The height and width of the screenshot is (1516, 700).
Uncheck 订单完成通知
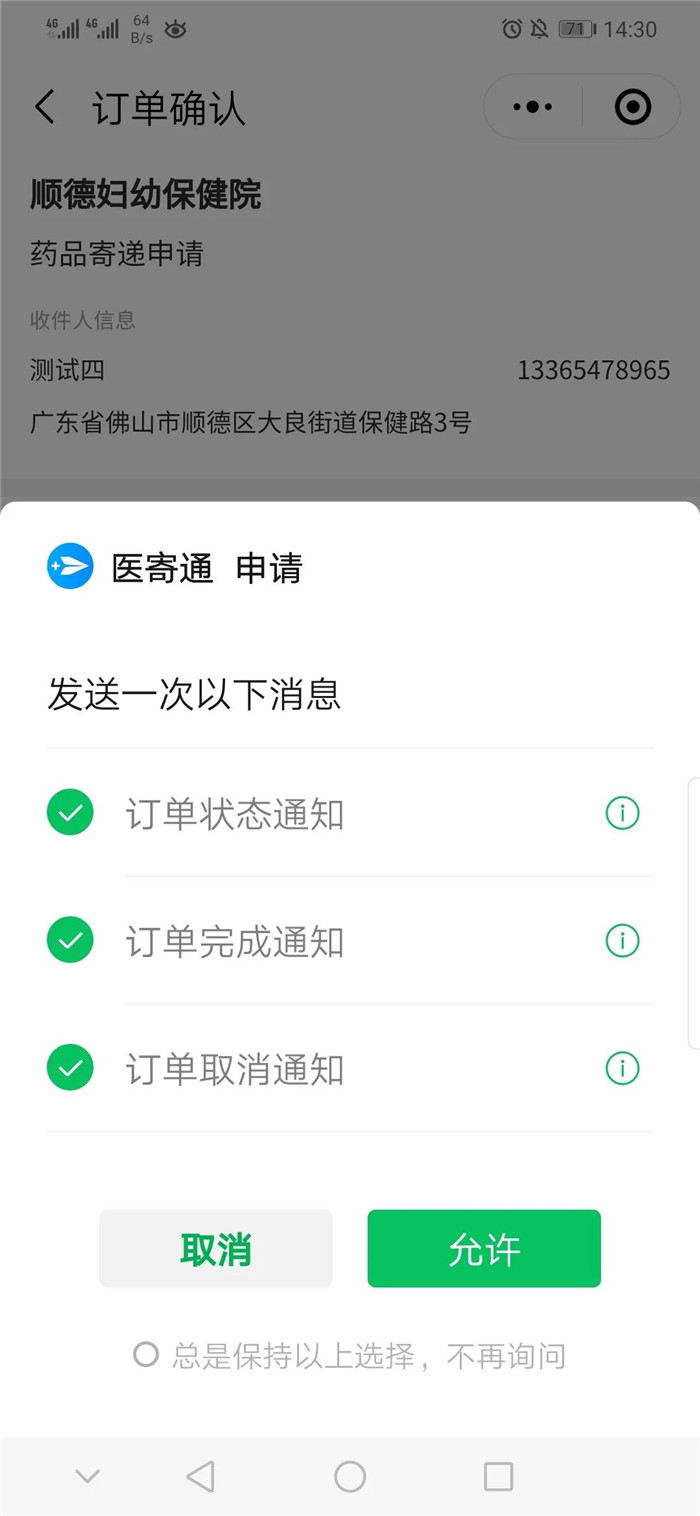coord(70,940)
